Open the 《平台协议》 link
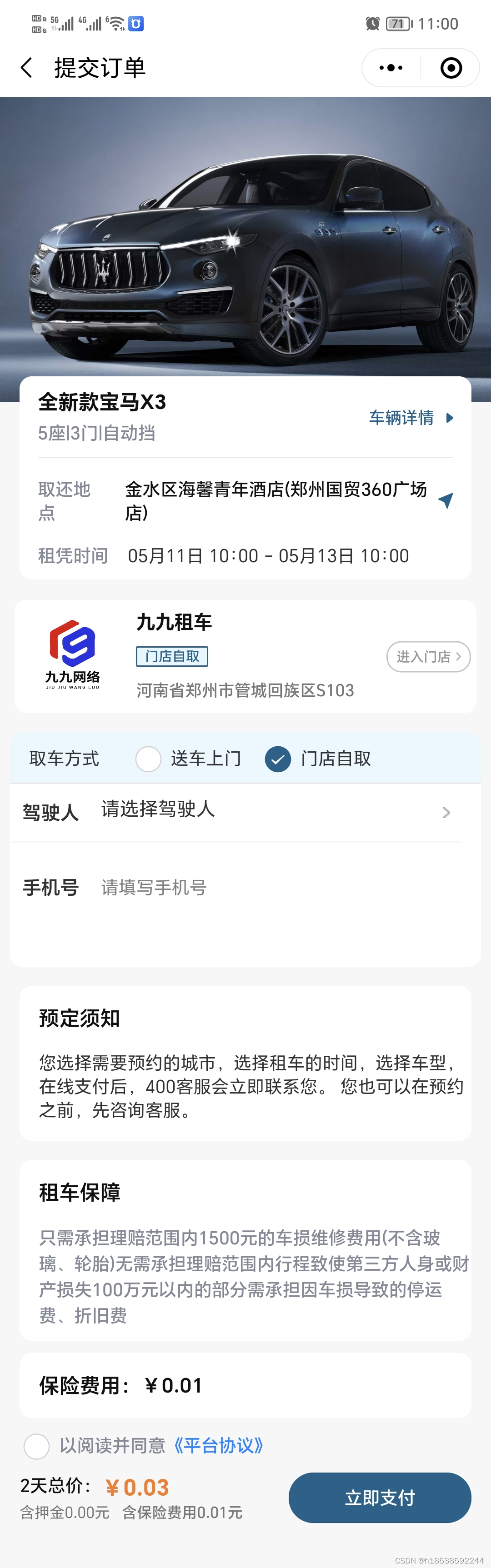 tap(218, 1446)
